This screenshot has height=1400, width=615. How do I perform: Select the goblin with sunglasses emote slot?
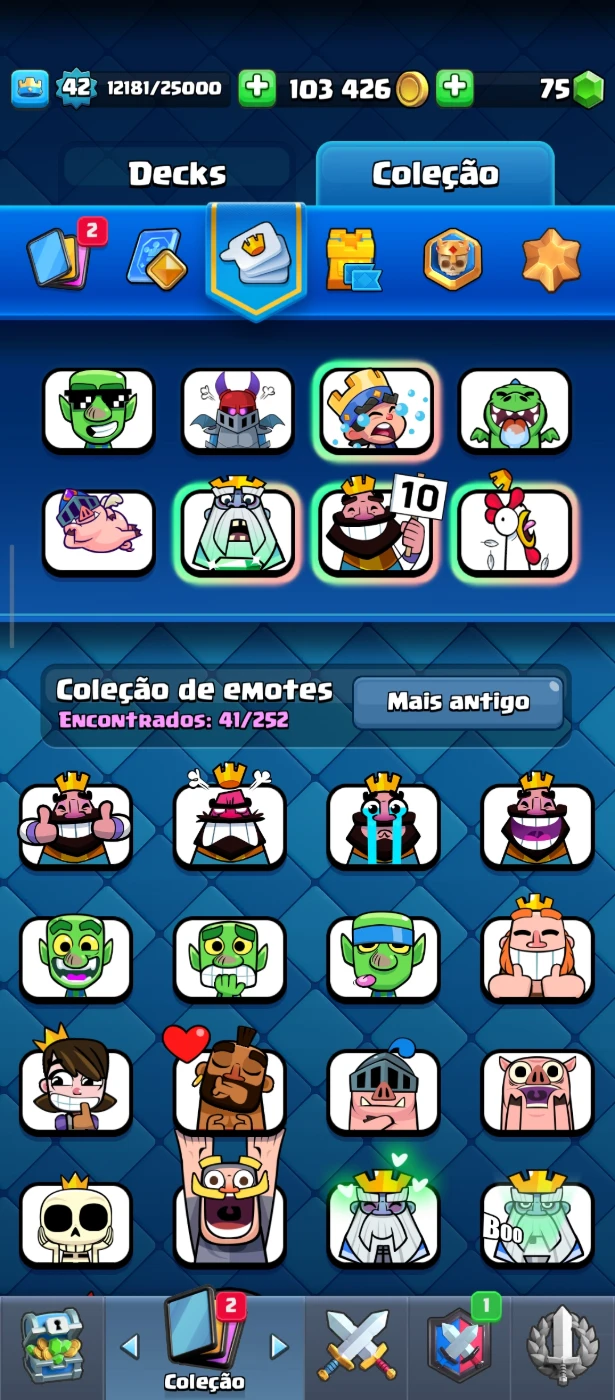pos(98,410)
